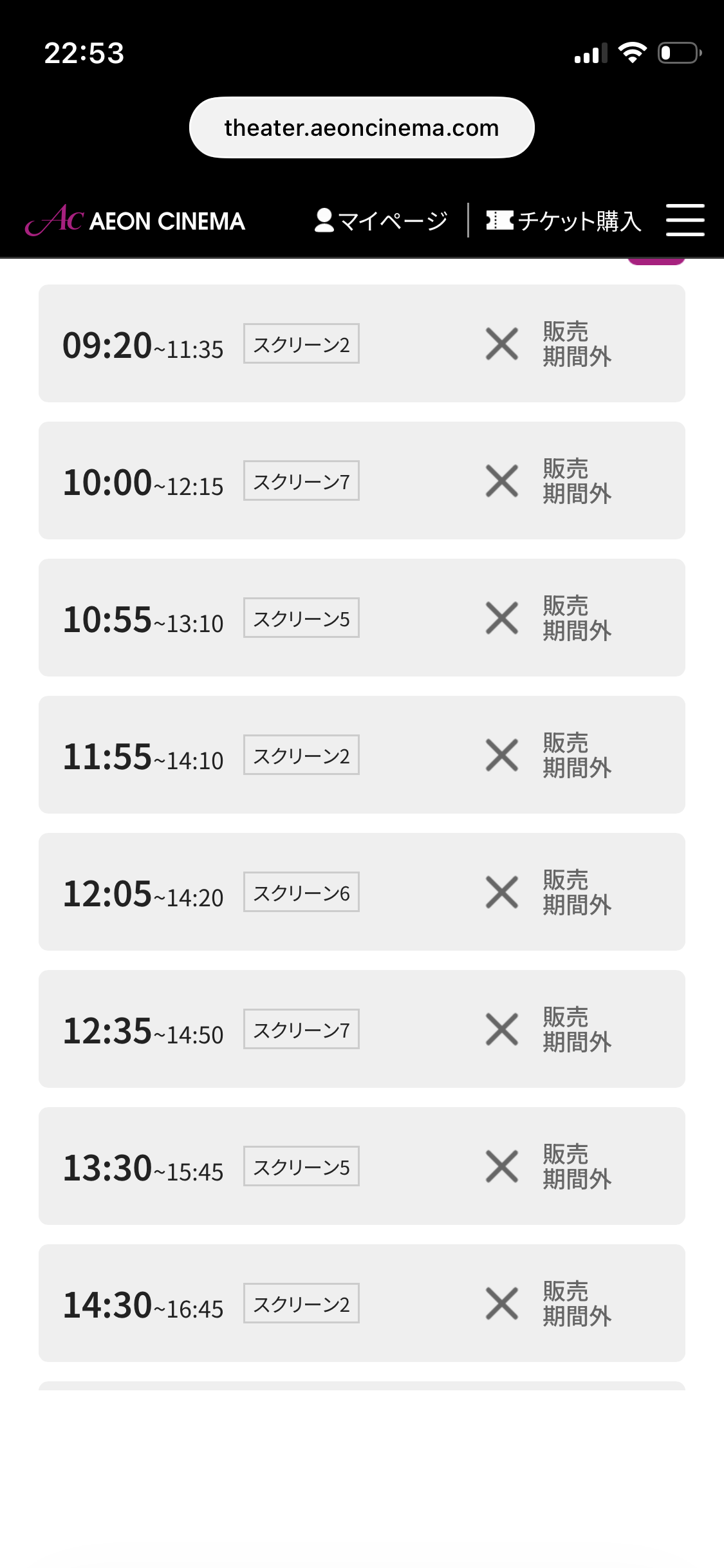Go to チケット購入 ticket purchase
Viewport: 724px width, 1568px height.
click(x=564, y=221)
